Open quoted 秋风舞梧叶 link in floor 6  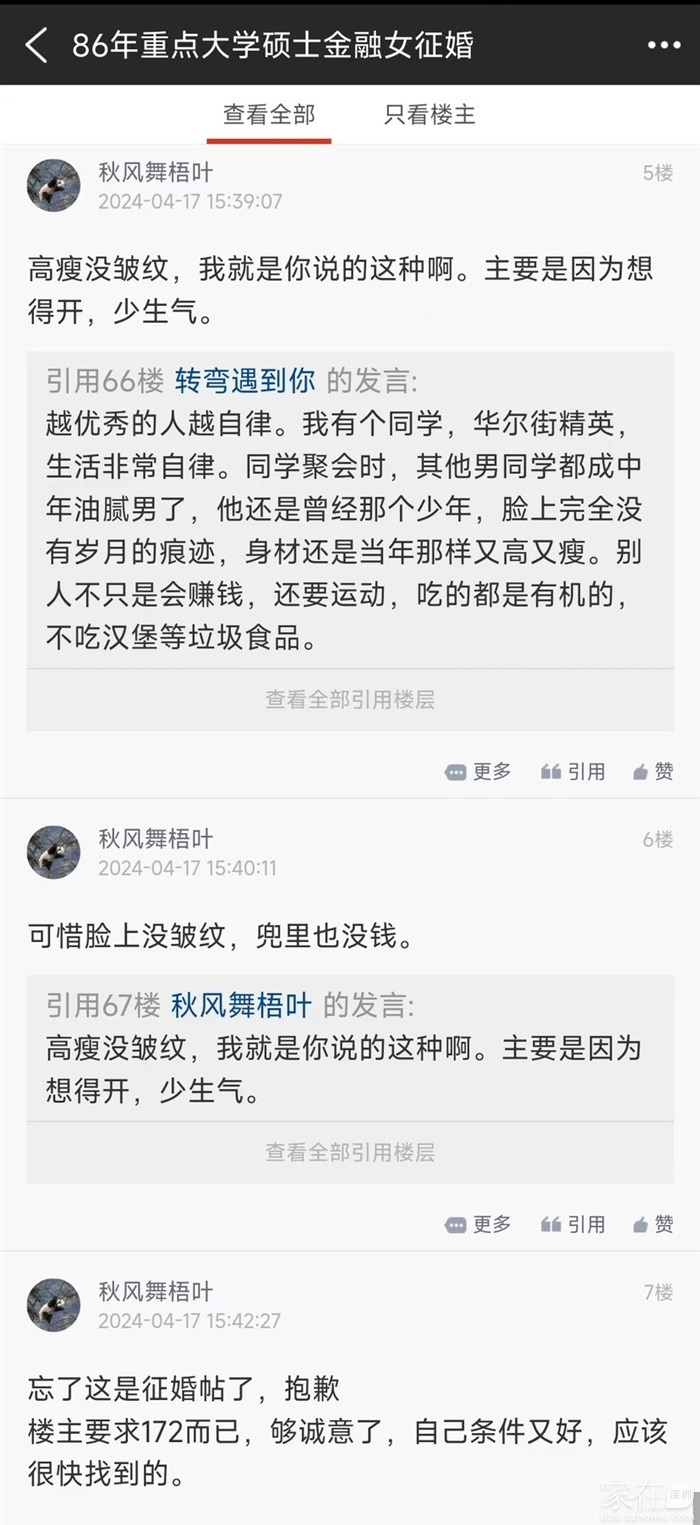(x=241, y=1004)
